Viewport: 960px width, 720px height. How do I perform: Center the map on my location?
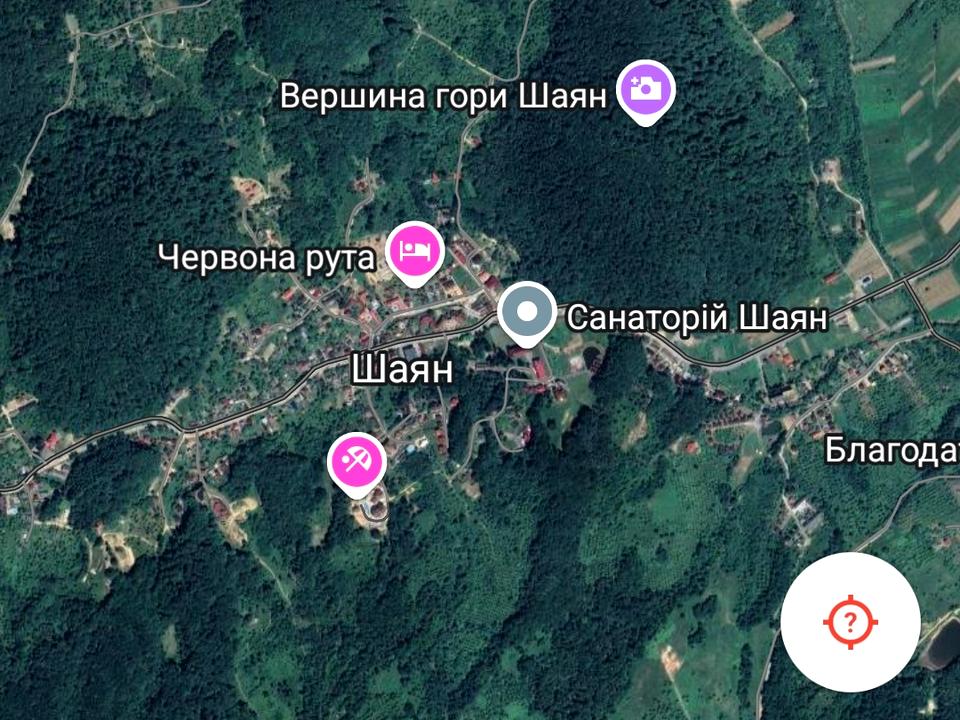[850, 622]
